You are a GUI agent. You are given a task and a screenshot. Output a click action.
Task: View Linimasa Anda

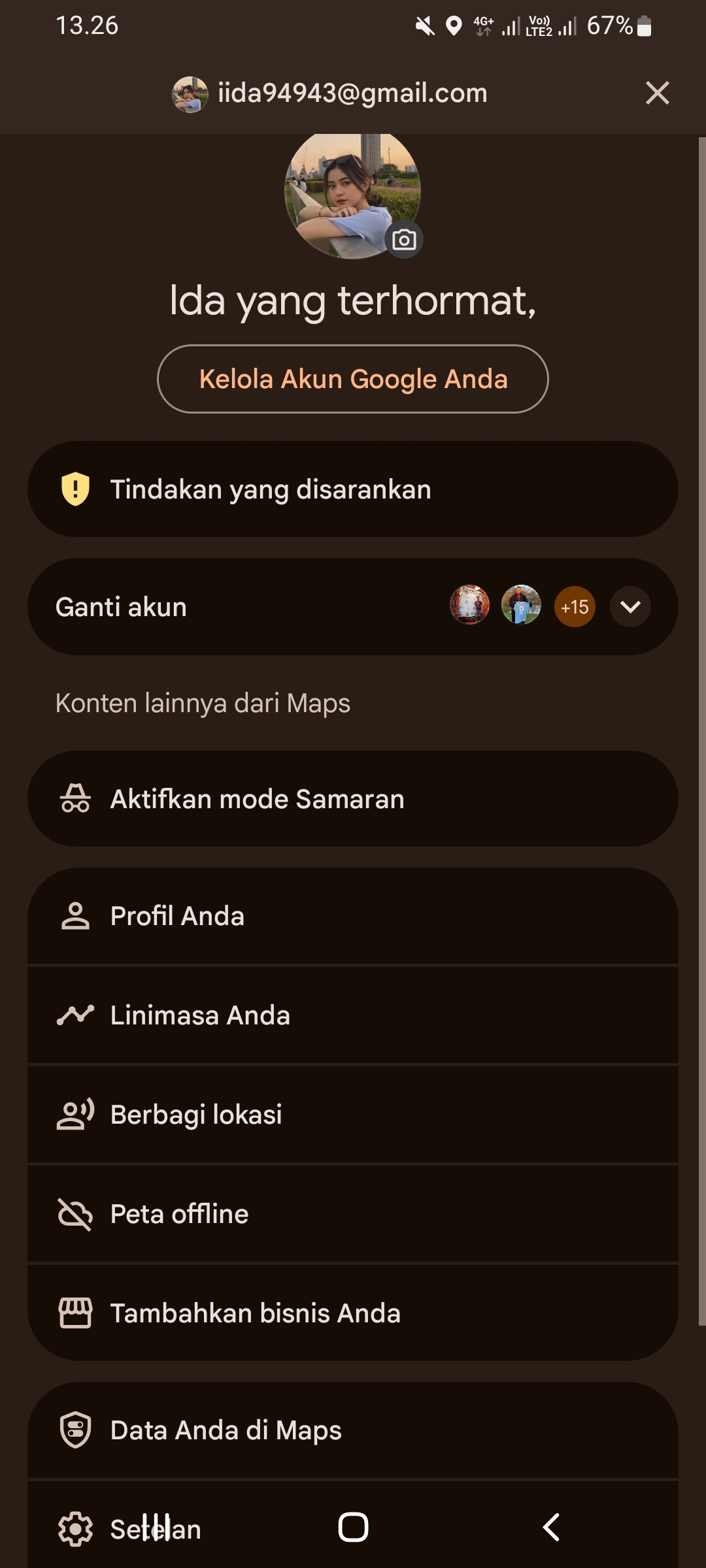[x=353, y=1015]
